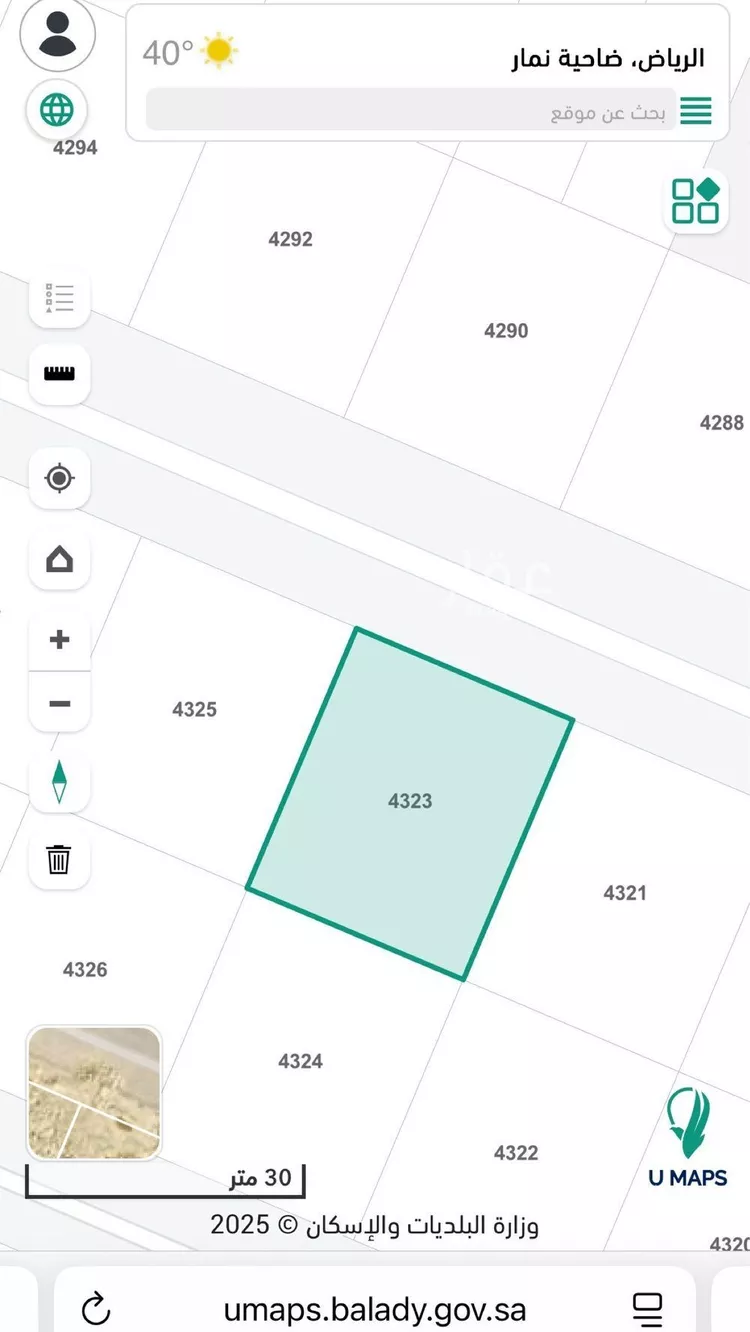The width and height of the screenshot is (750, 1332).
Task: Tap the umaps.balady.gov.sa address bar
Action: [x=374, y=1307]
